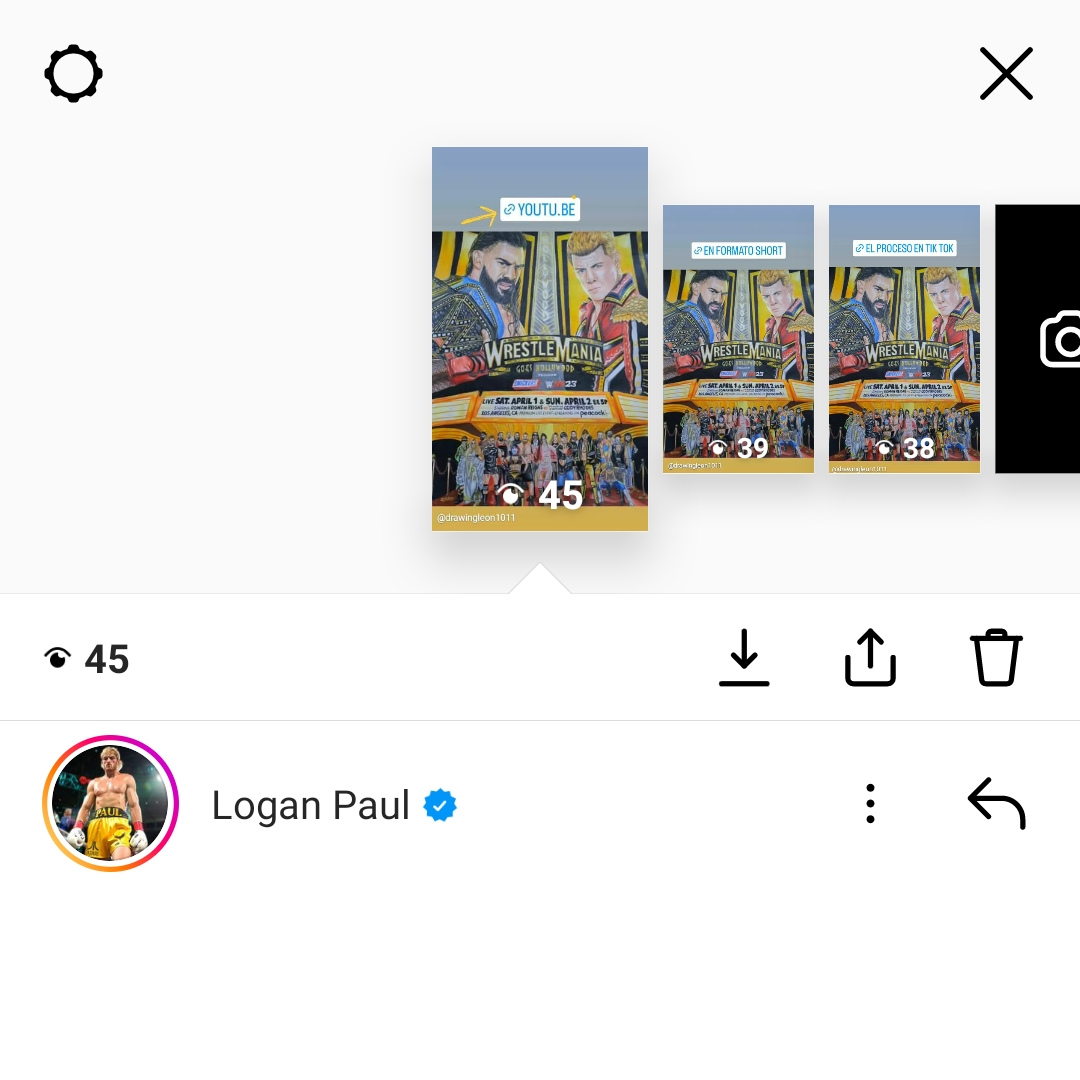Screen dimensions: 1080x1080
Task: Open options menu for Logan Paul
Action: [x=870, y=804]
